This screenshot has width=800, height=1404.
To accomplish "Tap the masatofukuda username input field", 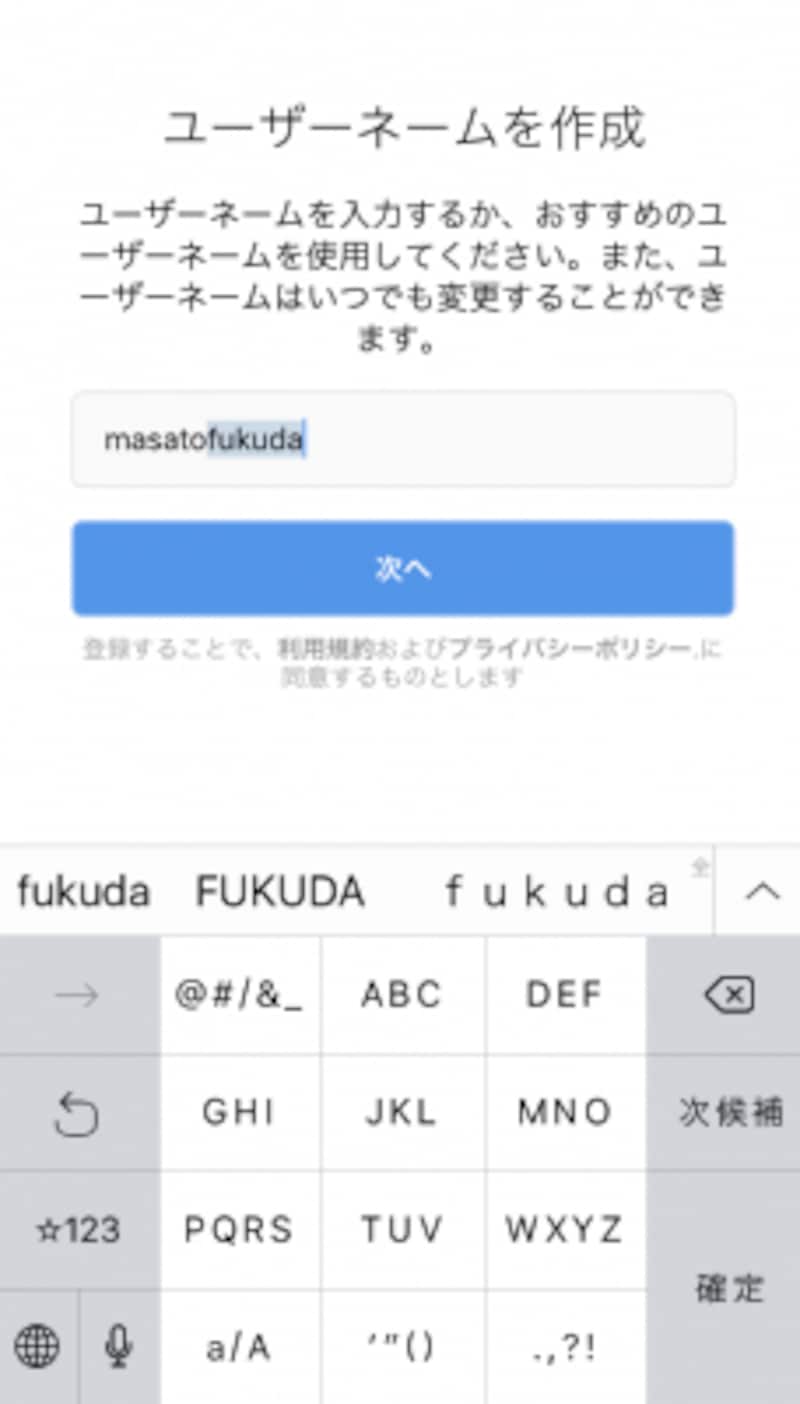I will 402,440.
